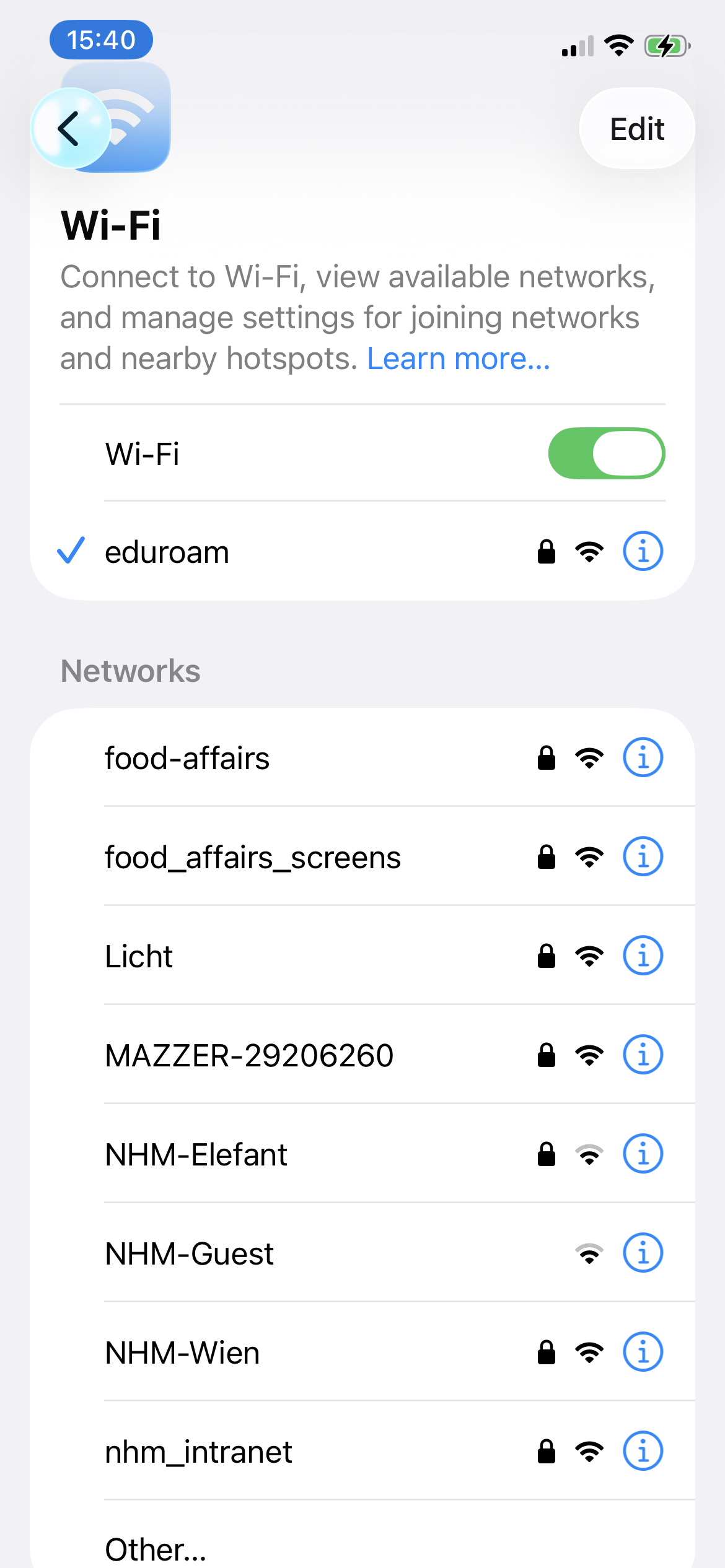Tap the Edit button
The image size is (725, 1568).
tap(636, 129)
